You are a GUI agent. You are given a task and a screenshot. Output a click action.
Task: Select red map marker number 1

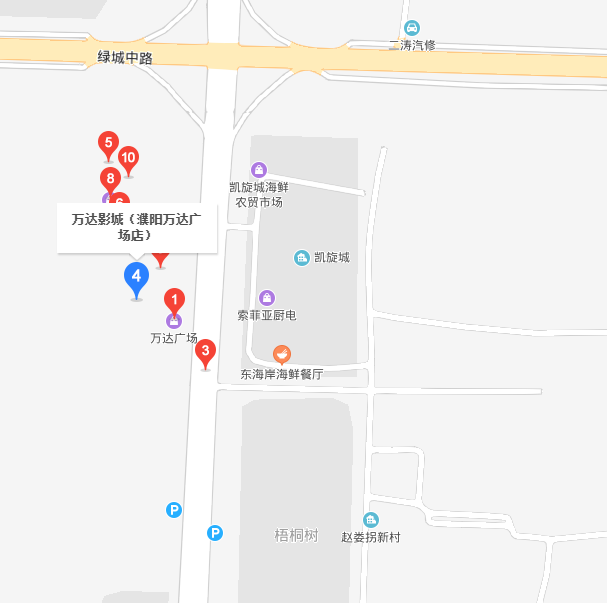point(174,299)
